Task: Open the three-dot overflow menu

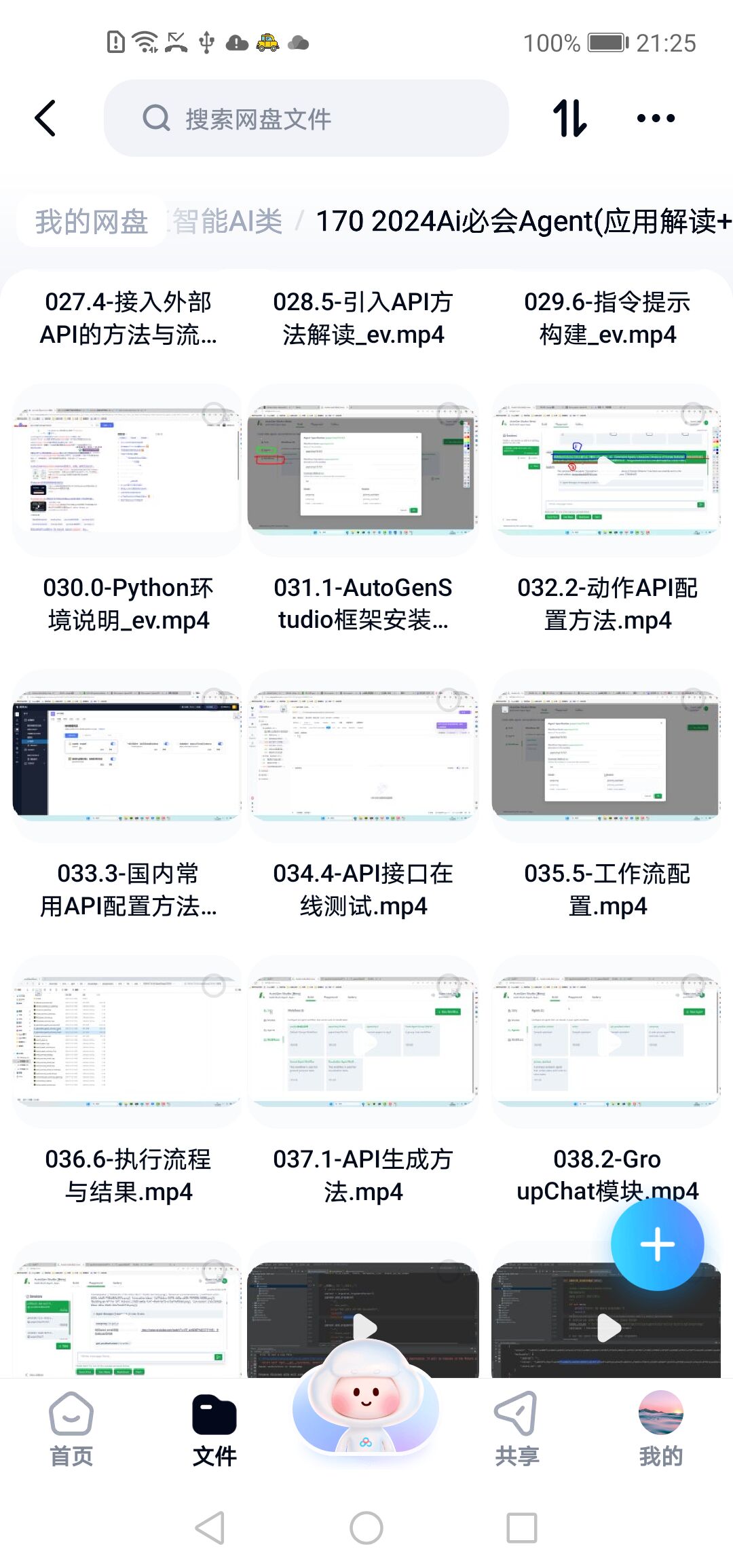Action: coord(656,118)
